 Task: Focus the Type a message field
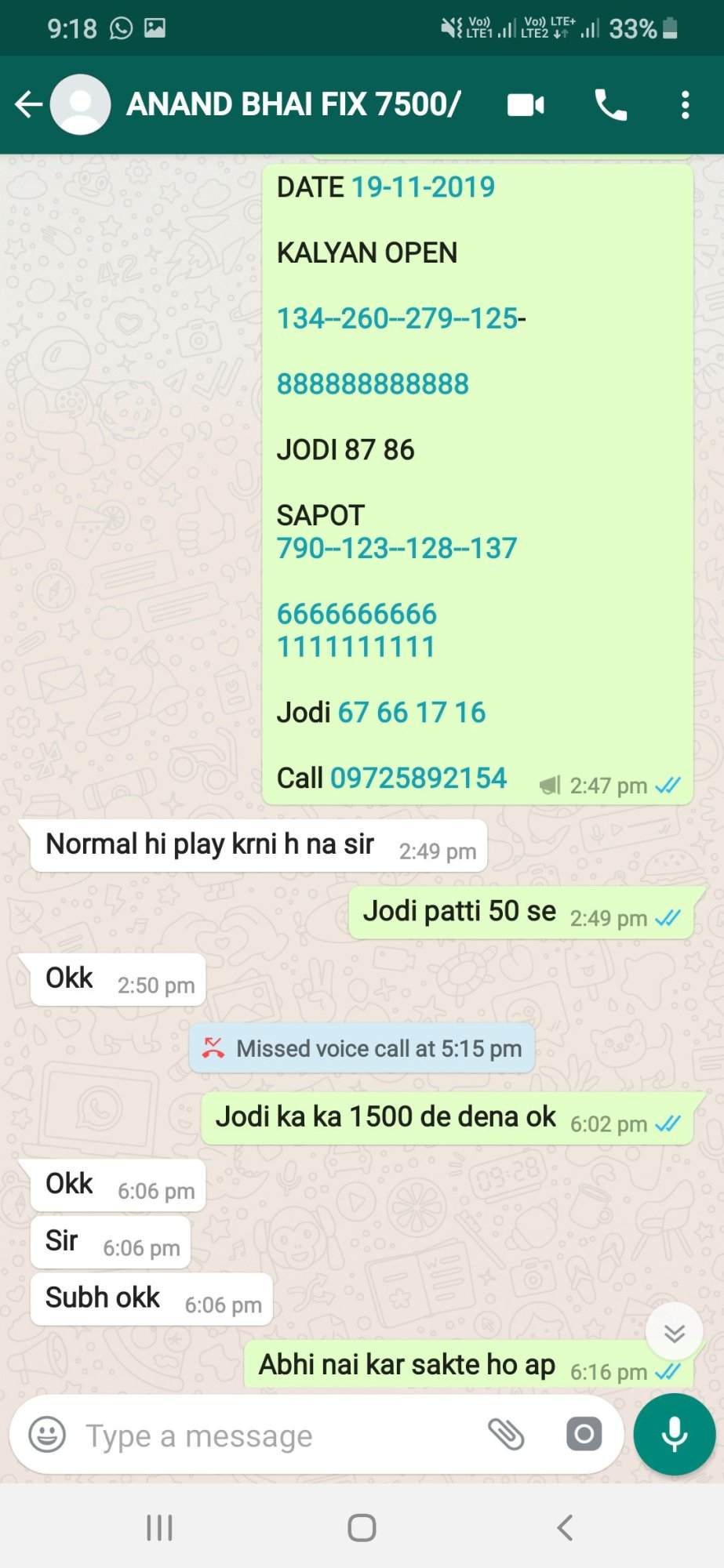pyautogui.click(x=275, y=1436)
